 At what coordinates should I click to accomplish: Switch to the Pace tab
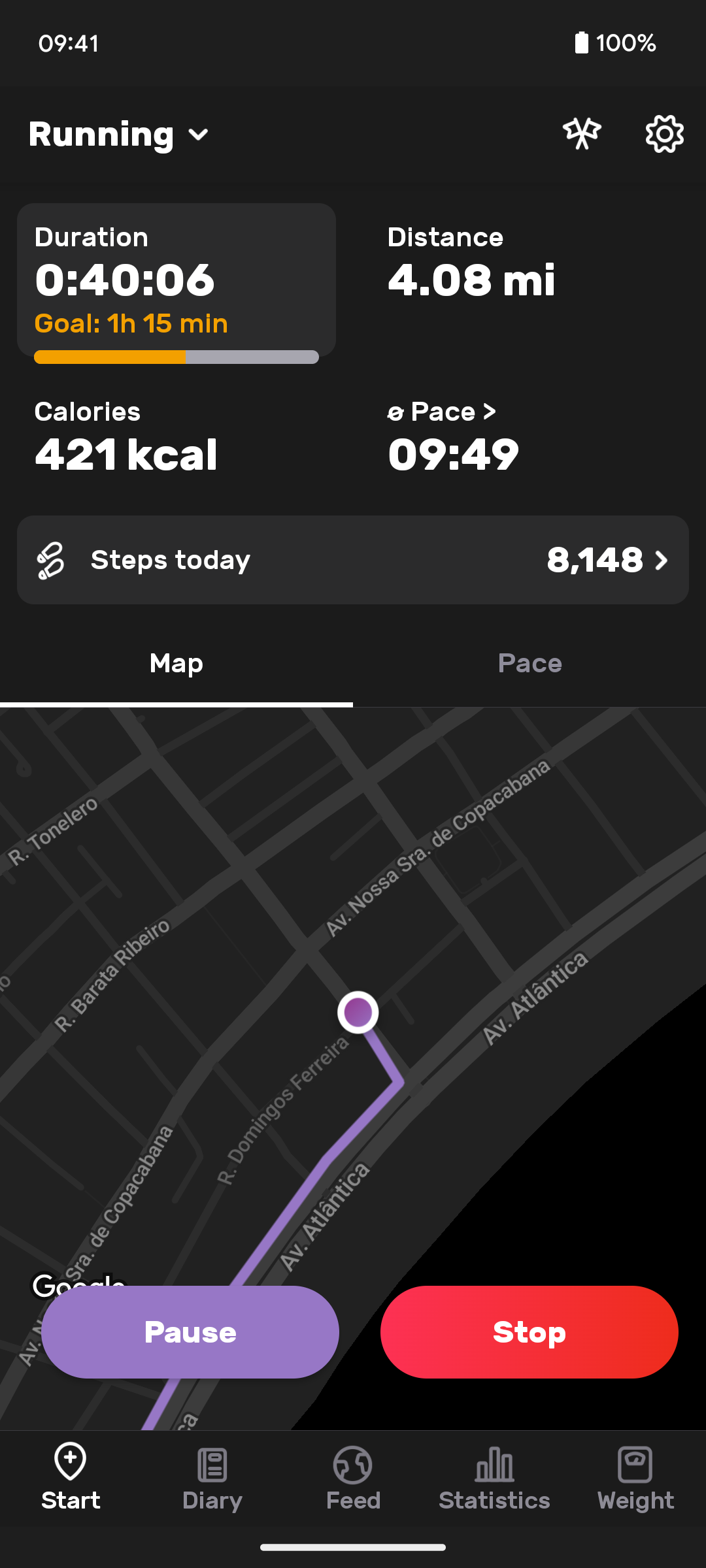[529, 664]
